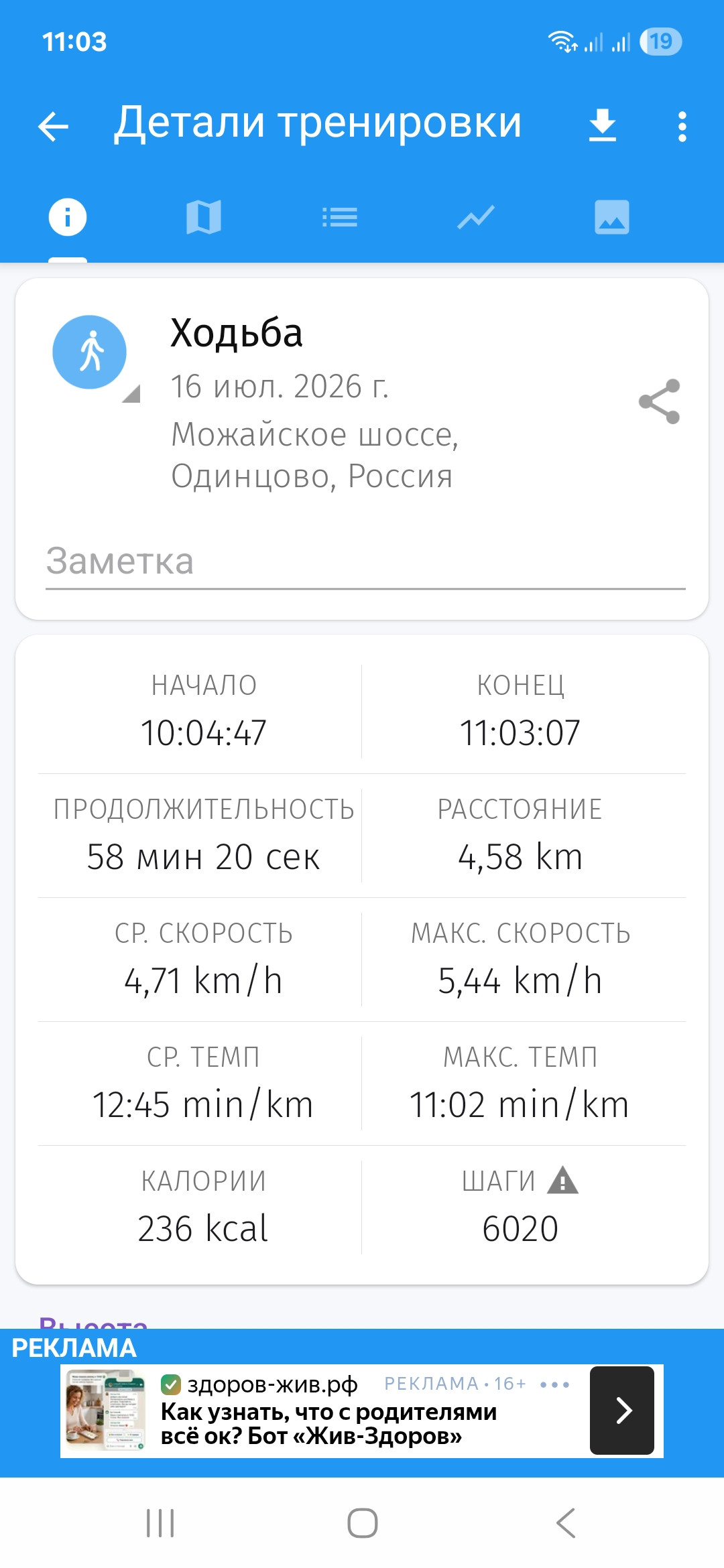Change the walking activity type icon
The height and width of the screenshot is (1568, 724).
coord(90,352)
